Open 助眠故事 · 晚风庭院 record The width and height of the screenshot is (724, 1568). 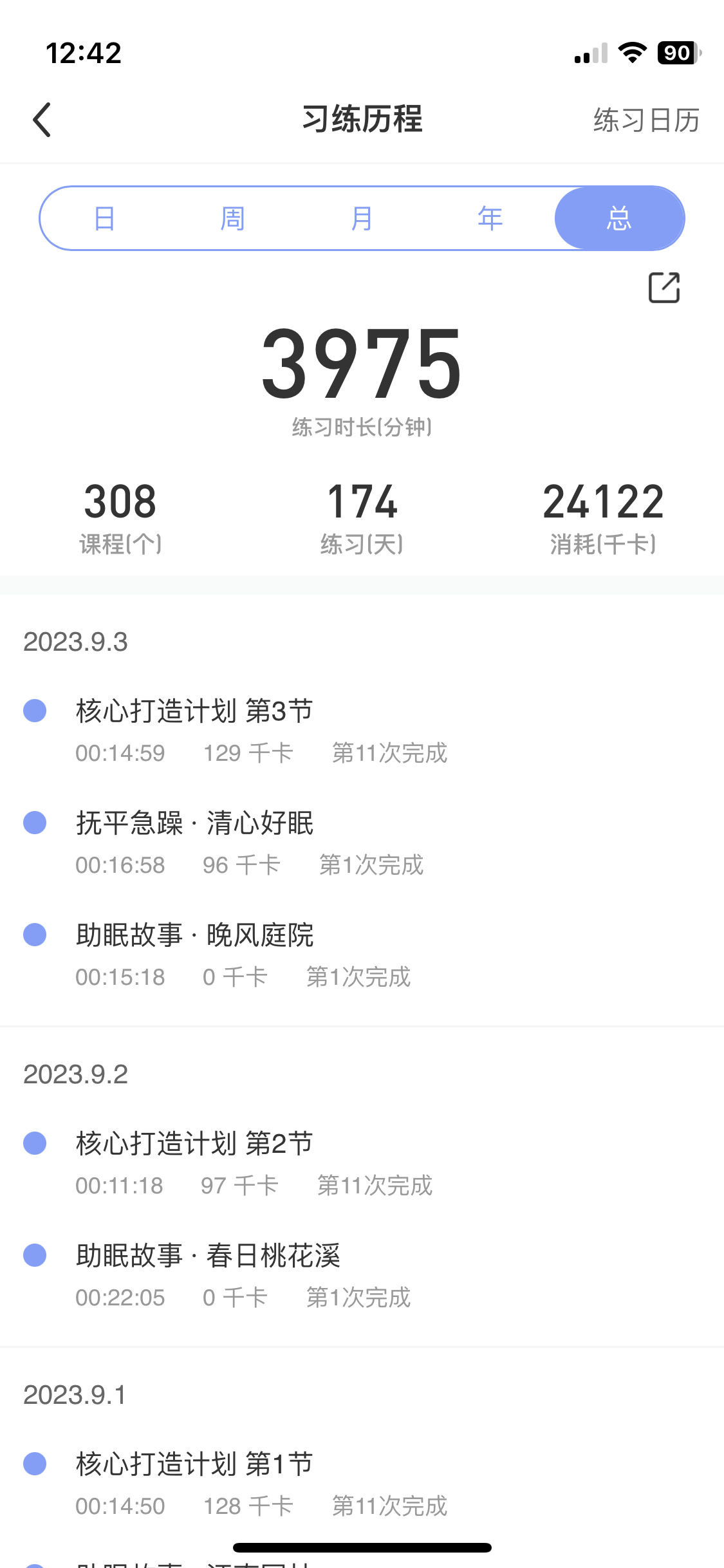click(x=362, y=955)
